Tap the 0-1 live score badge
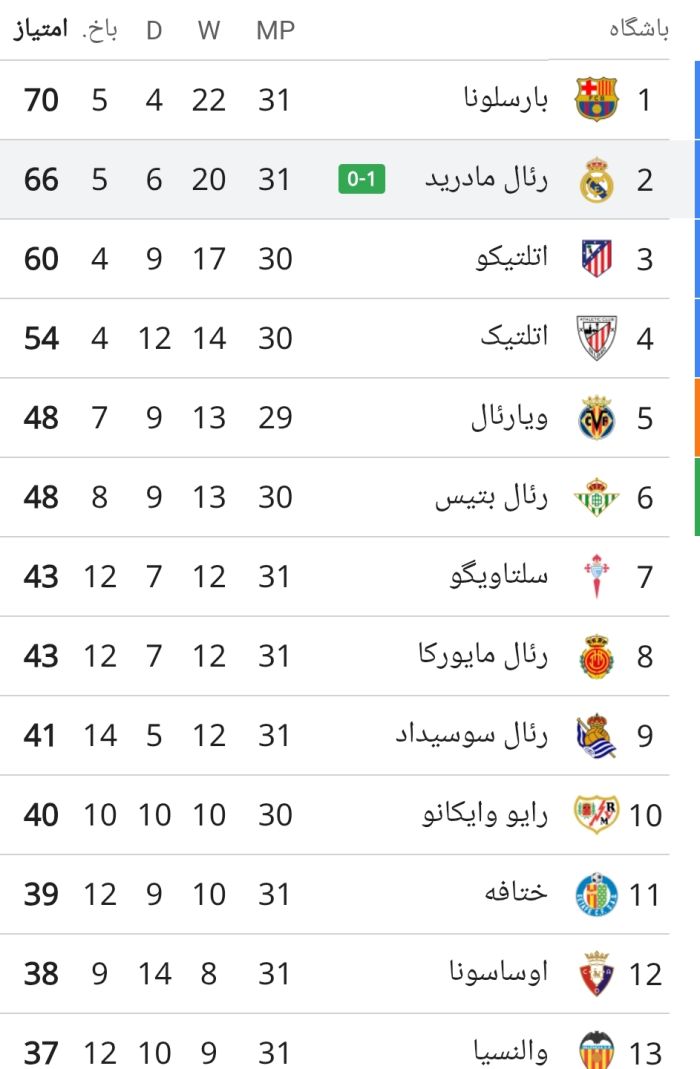Screen dimensions: 700x1069 pos(362,179)
